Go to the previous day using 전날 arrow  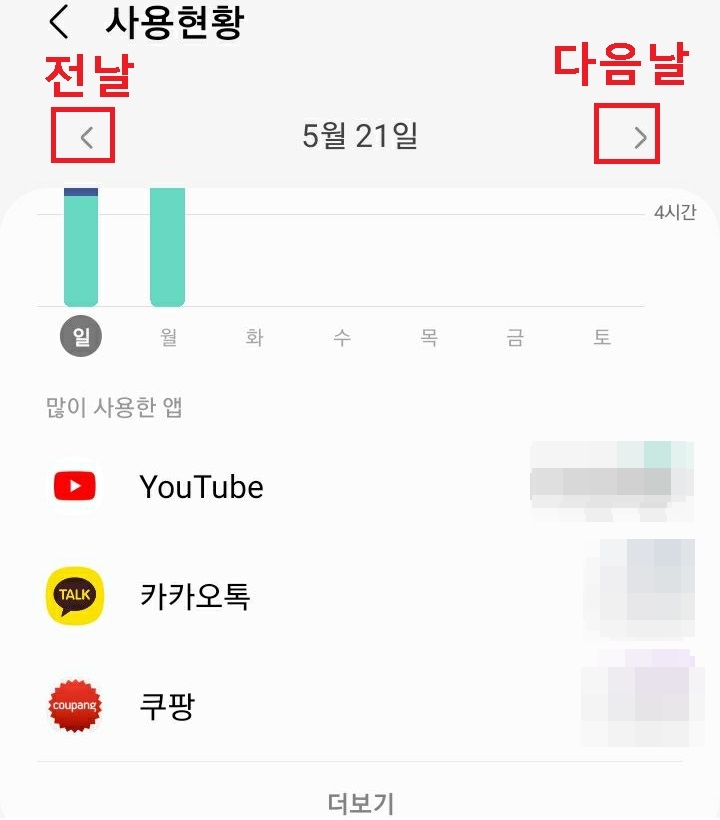pyautogui.click(x=82, y=135)
